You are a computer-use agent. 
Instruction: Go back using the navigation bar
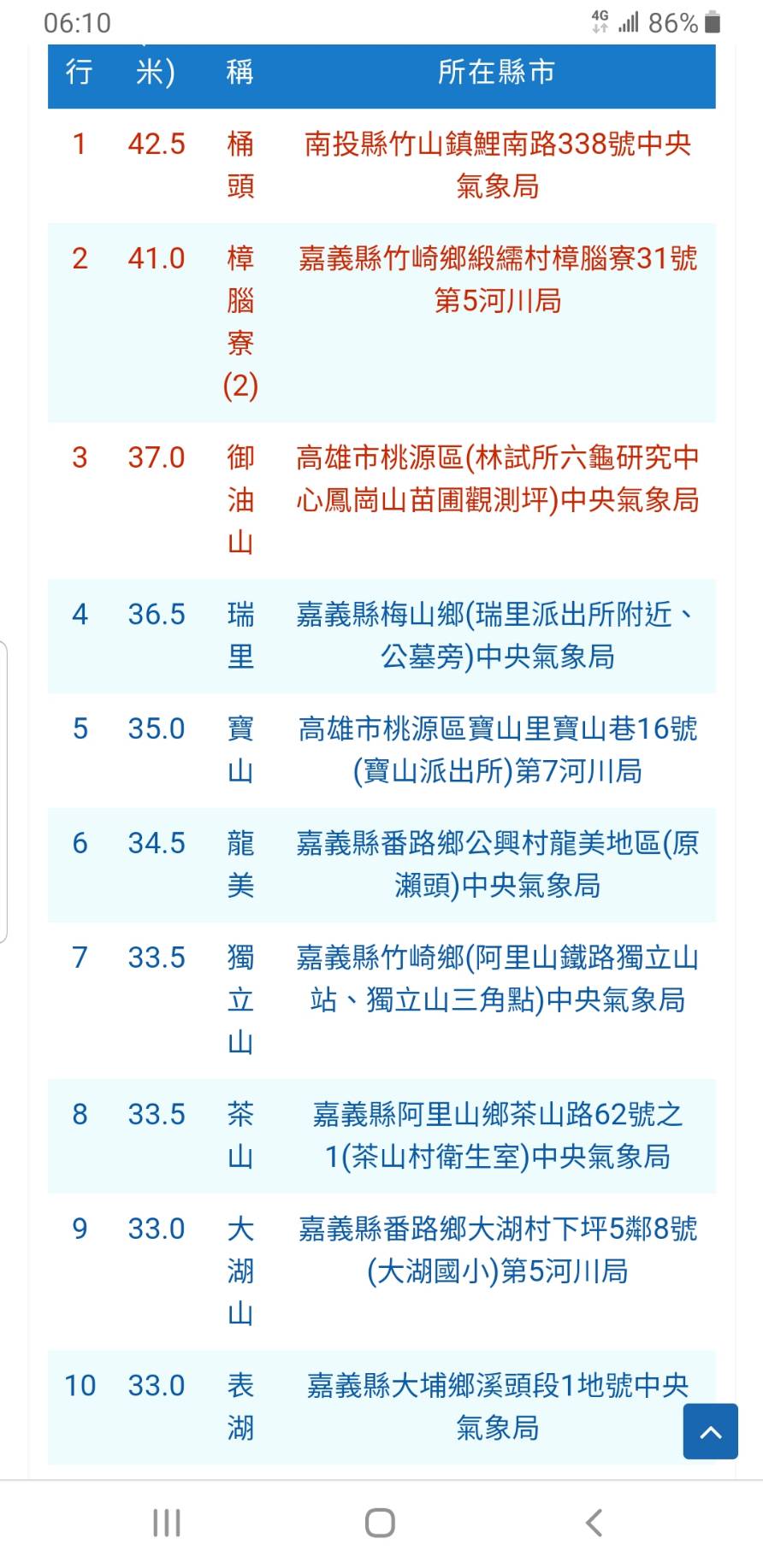(x=594, y=1523)
